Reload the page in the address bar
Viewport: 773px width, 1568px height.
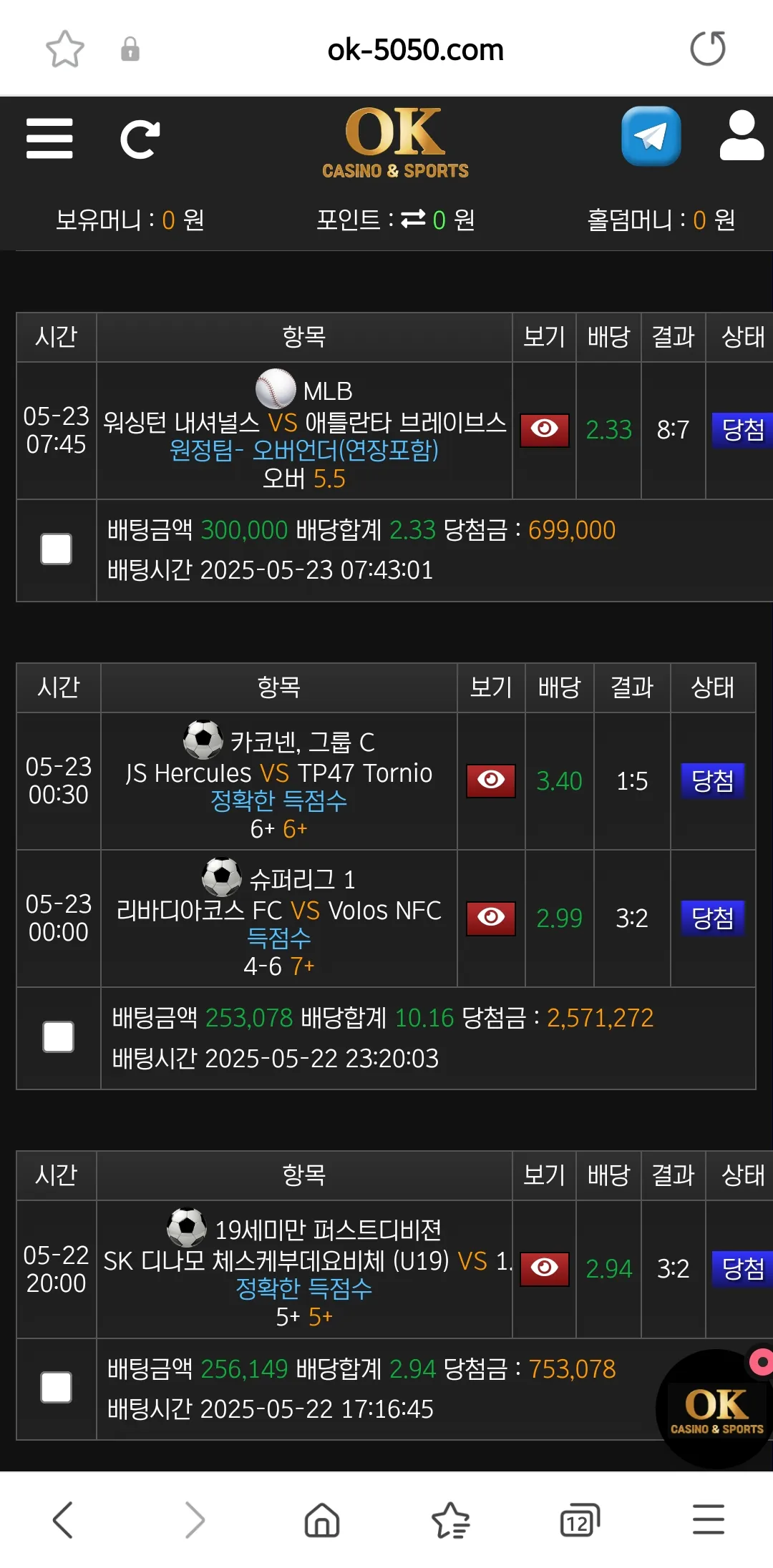(x=707, y=49)
